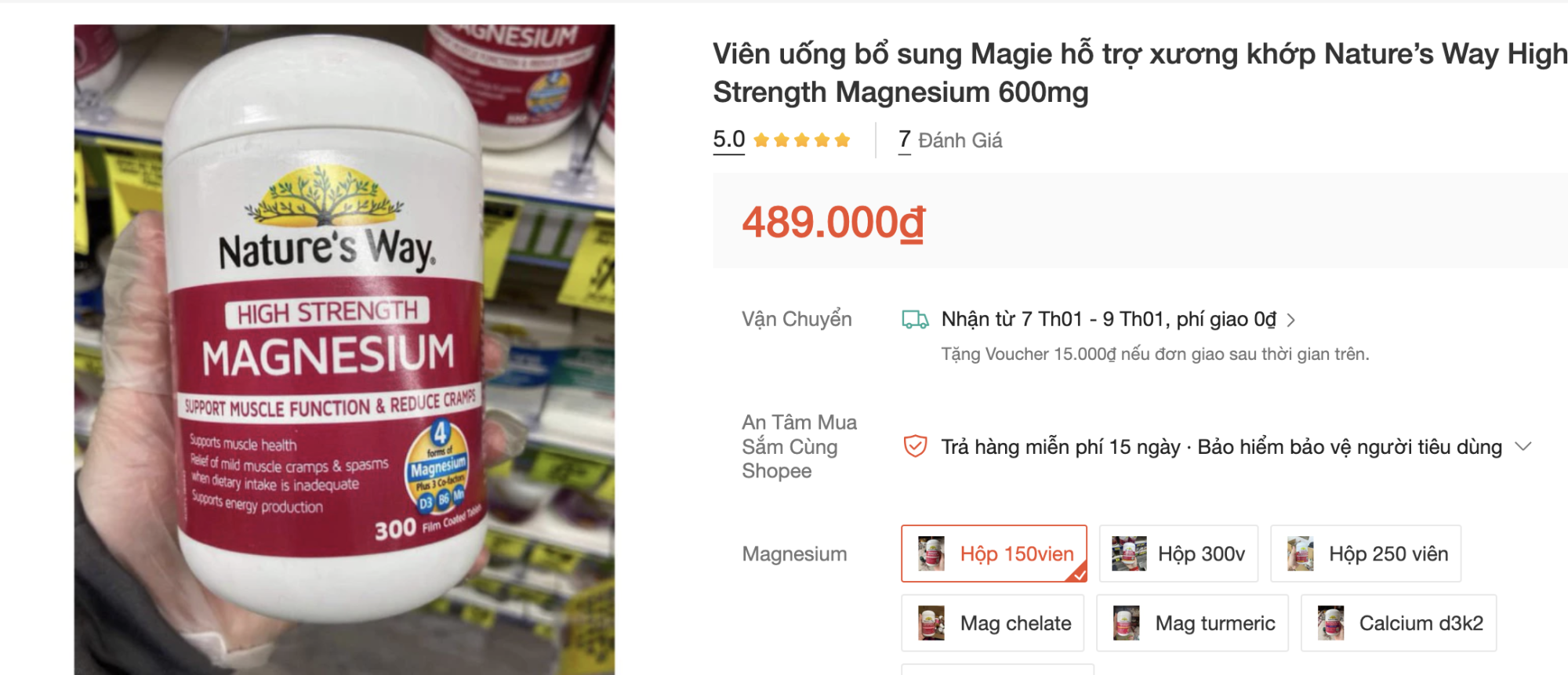Open the main product image
Viewport: 1568px width, 675px height.
point(344,349)
